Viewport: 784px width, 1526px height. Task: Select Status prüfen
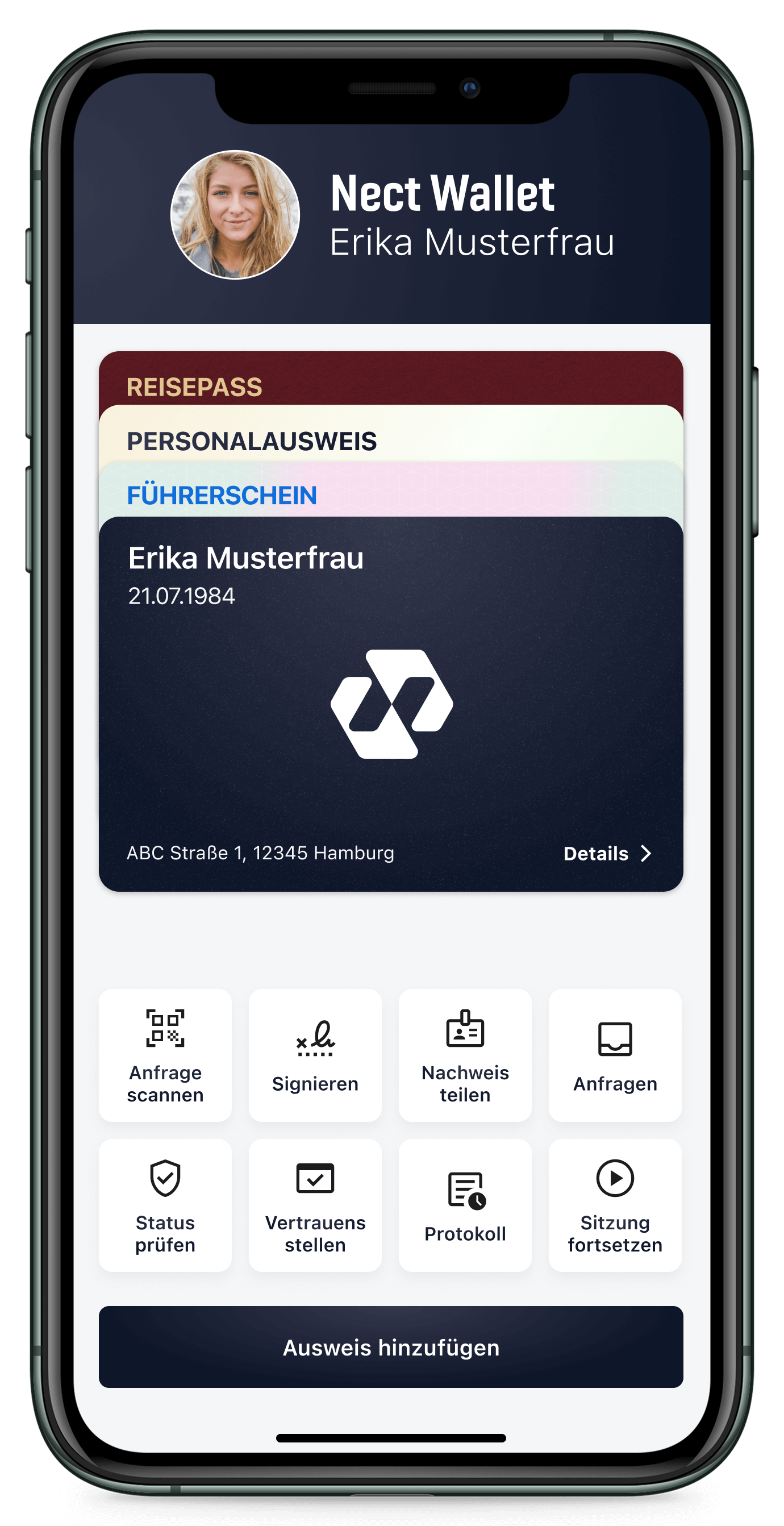165,1205
